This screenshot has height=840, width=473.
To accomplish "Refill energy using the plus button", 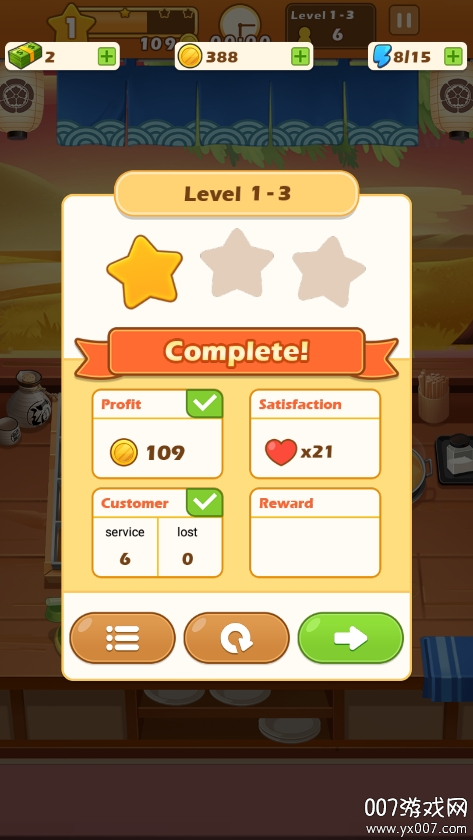I will tap(453, 56).
